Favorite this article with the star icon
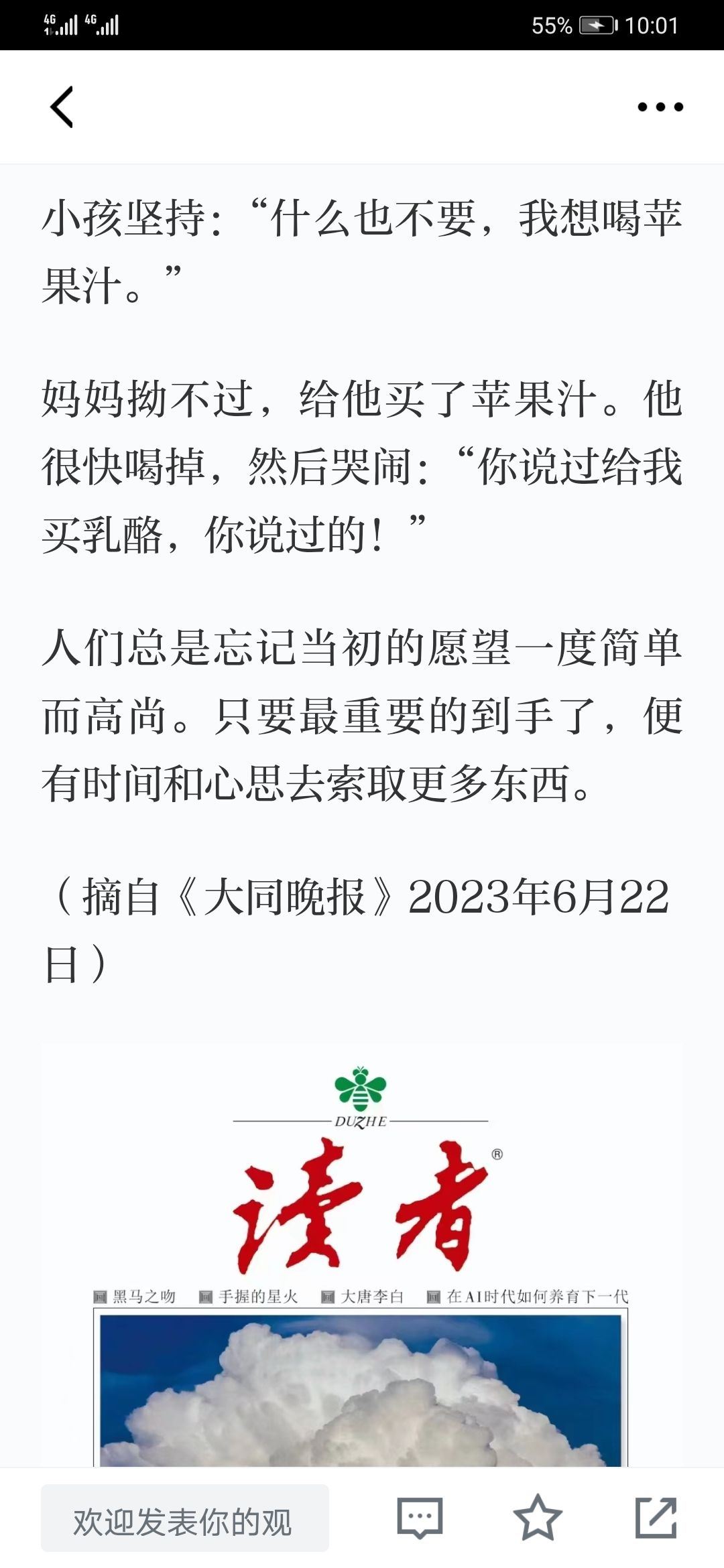 [x=538, y=1517]
